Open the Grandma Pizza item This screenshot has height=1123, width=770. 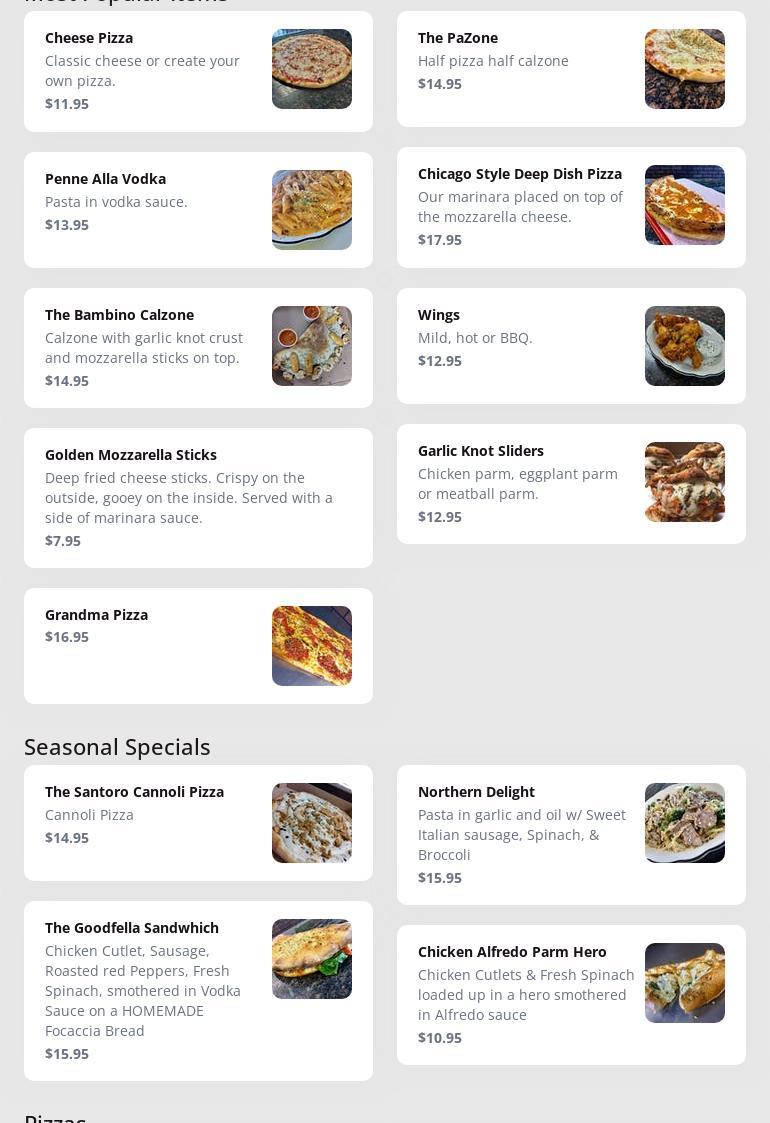tap(198, 645)
